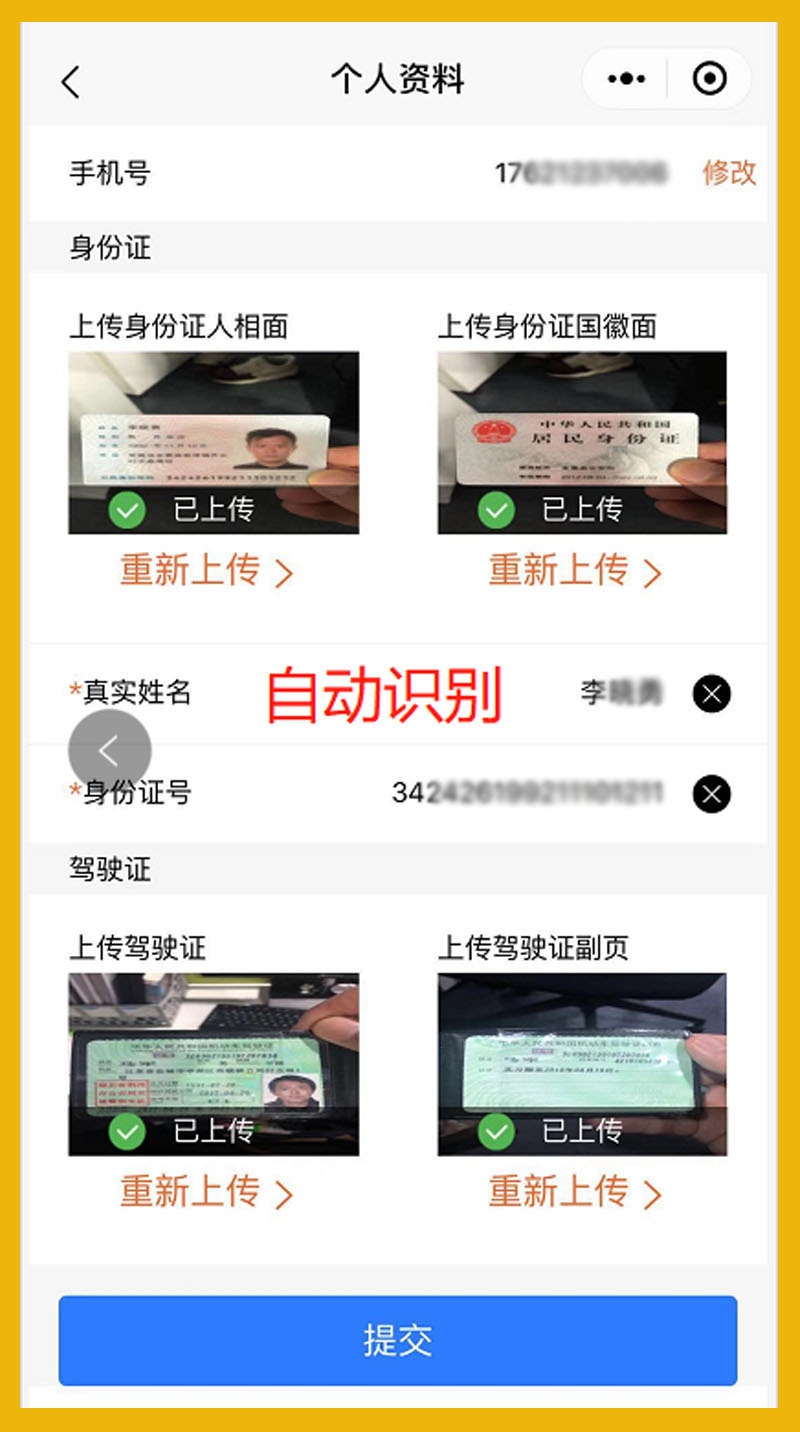This screenshot has height=1432, width=800.
Task: Clear the 身份证号 field
Action: point(711,795)
